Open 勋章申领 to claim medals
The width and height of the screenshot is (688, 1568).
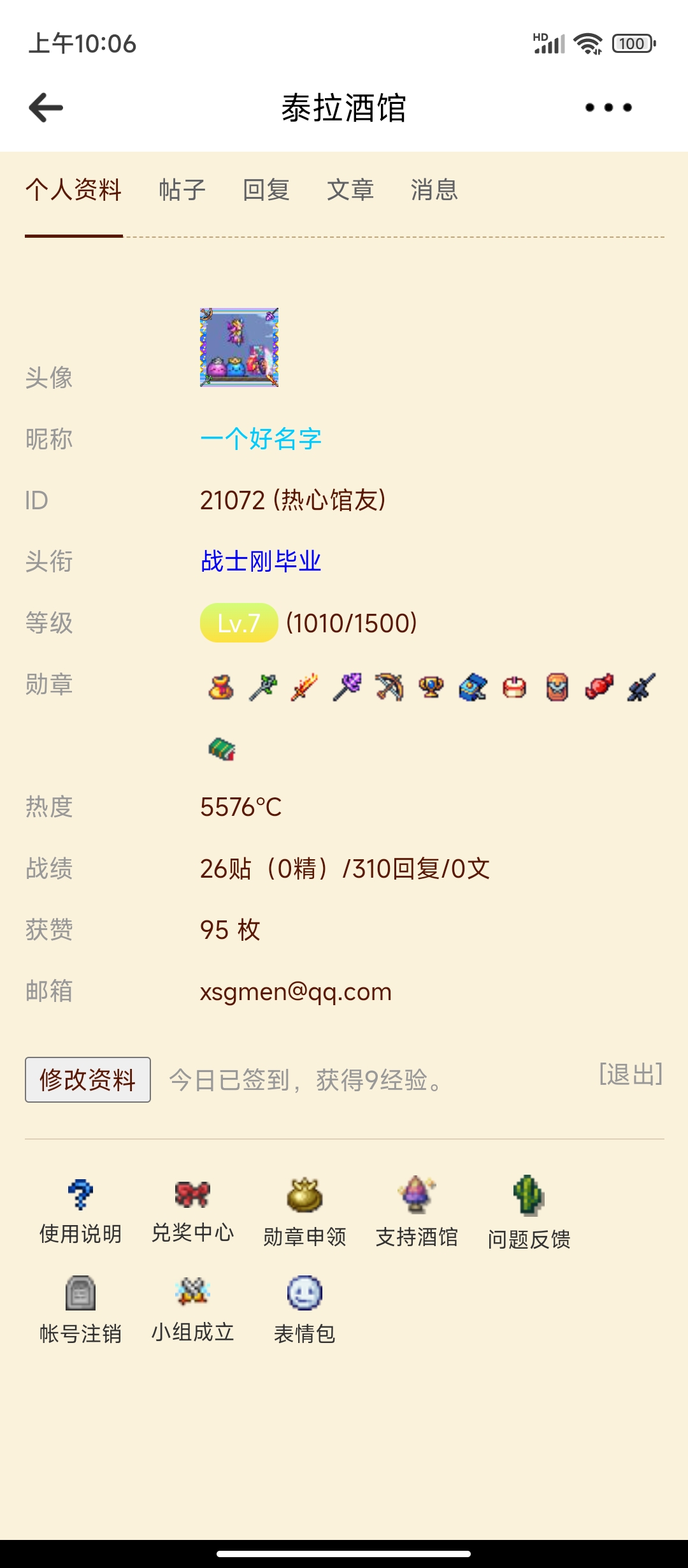pyautogui.click(x=305, y=1212)
